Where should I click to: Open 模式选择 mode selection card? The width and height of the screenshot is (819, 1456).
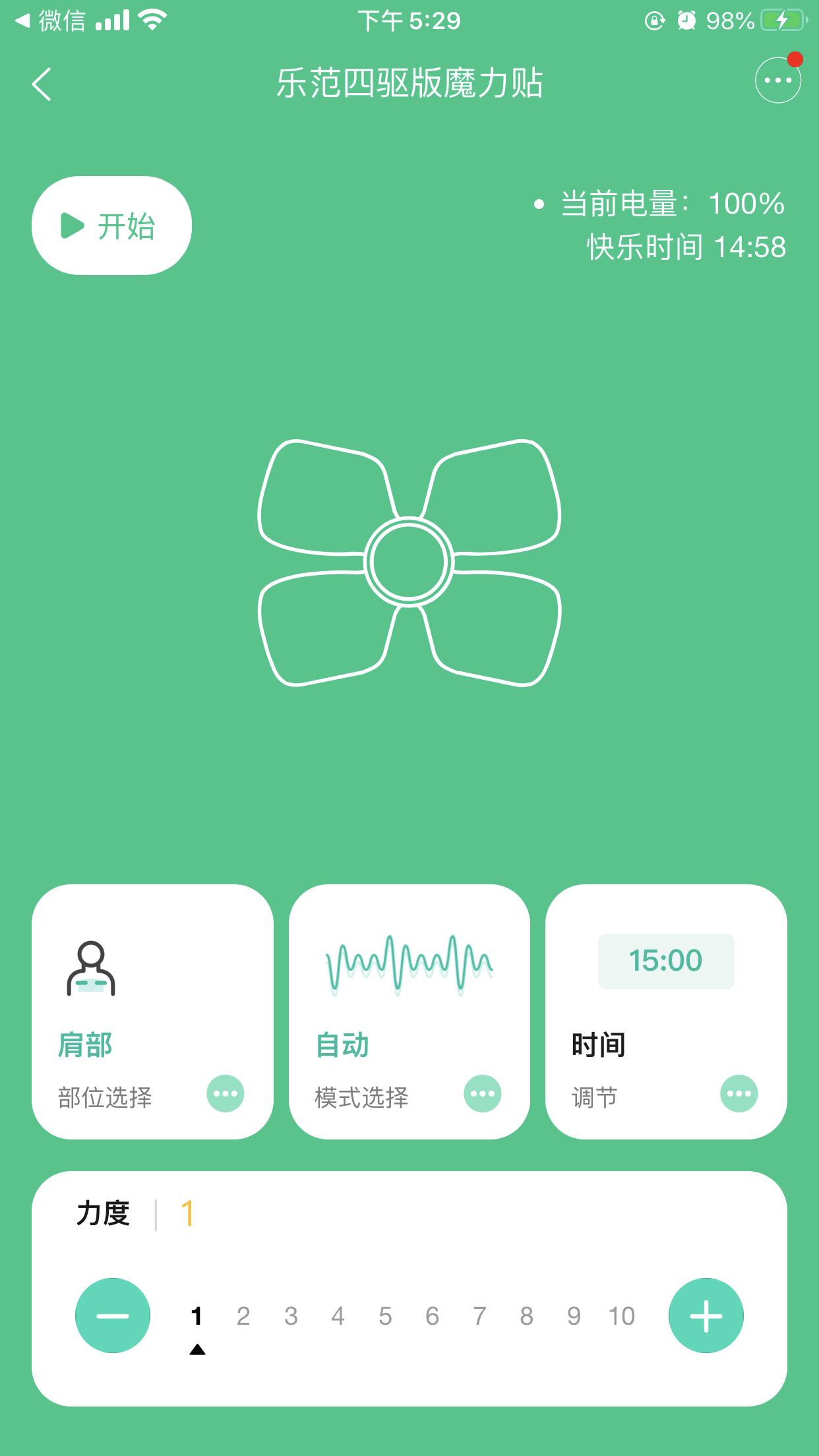(x=409, y=1012)
